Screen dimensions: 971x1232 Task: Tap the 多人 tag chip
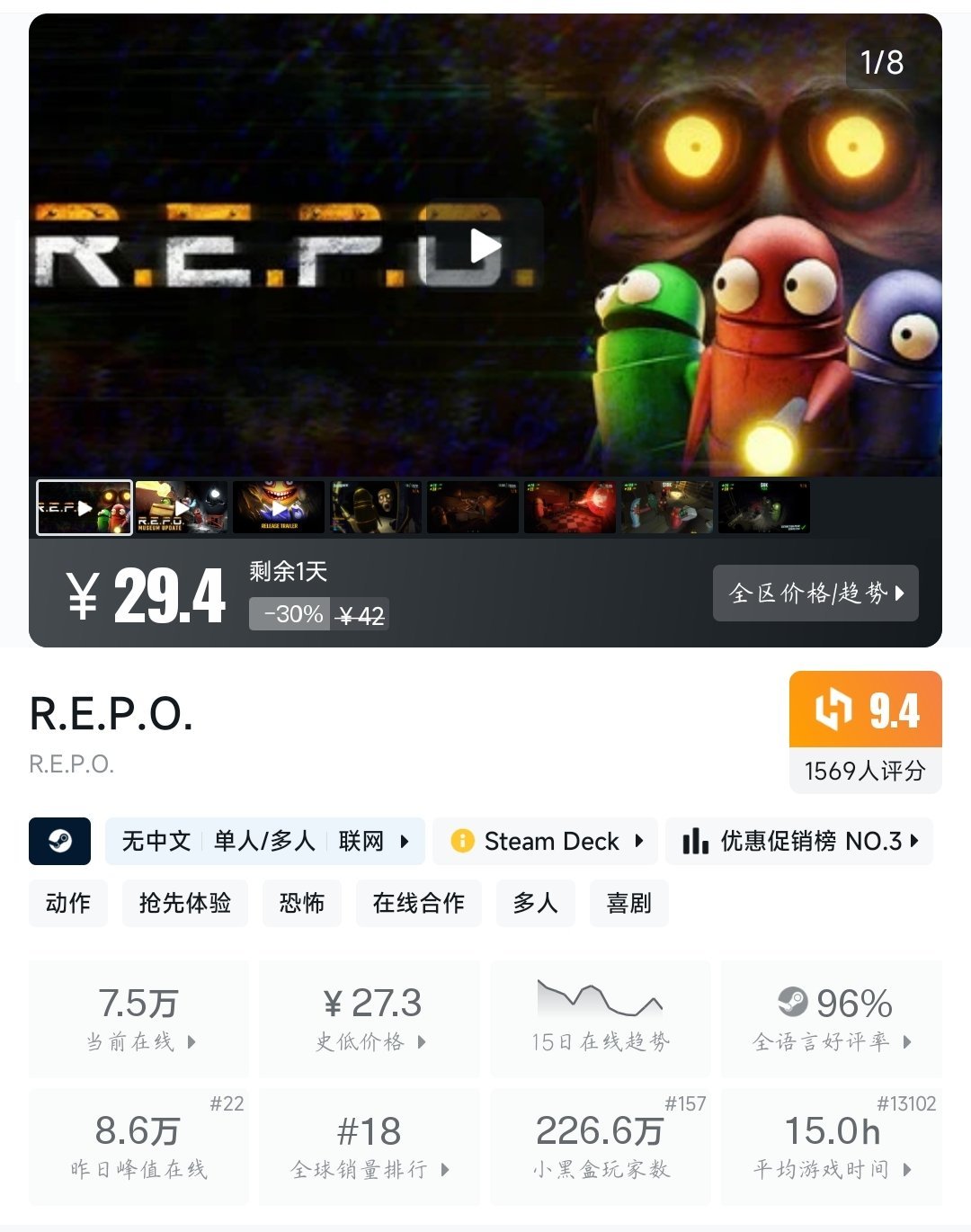point(536,903)
